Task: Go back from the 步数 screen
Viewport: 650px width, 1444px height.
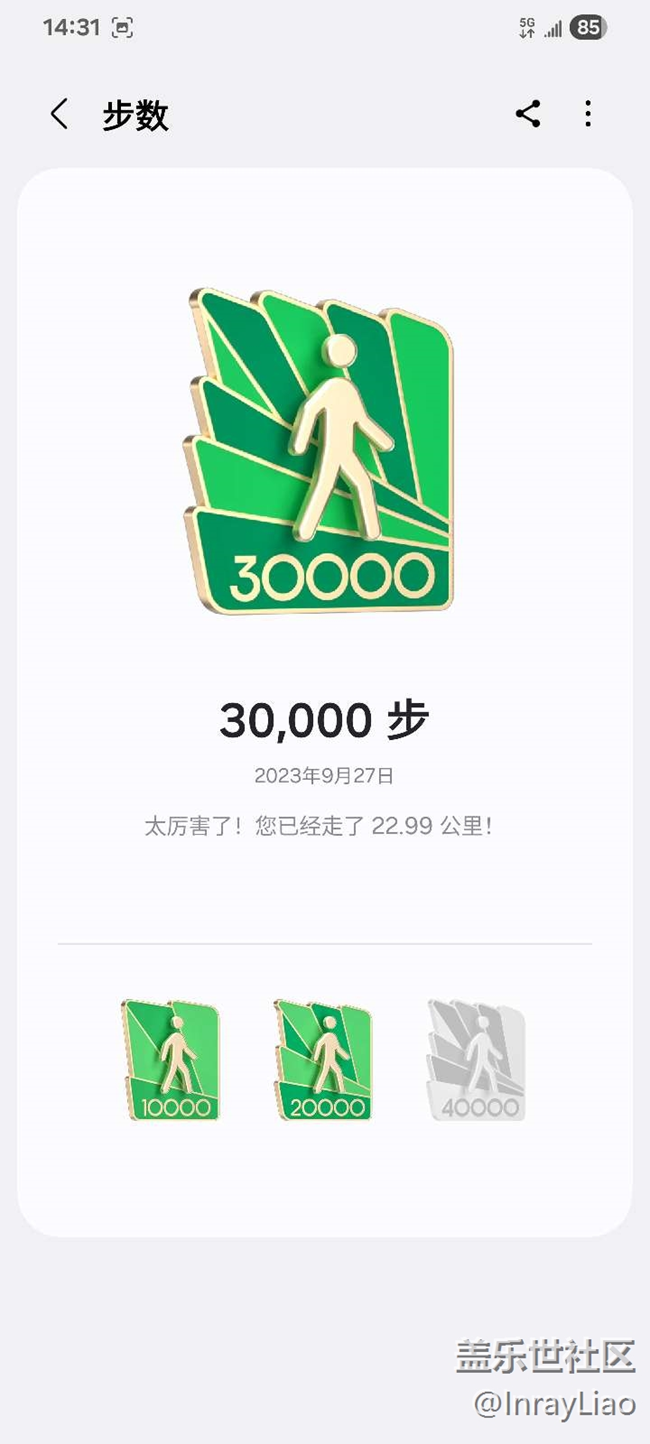Action: pyautogui.click(x=60, y=114)
